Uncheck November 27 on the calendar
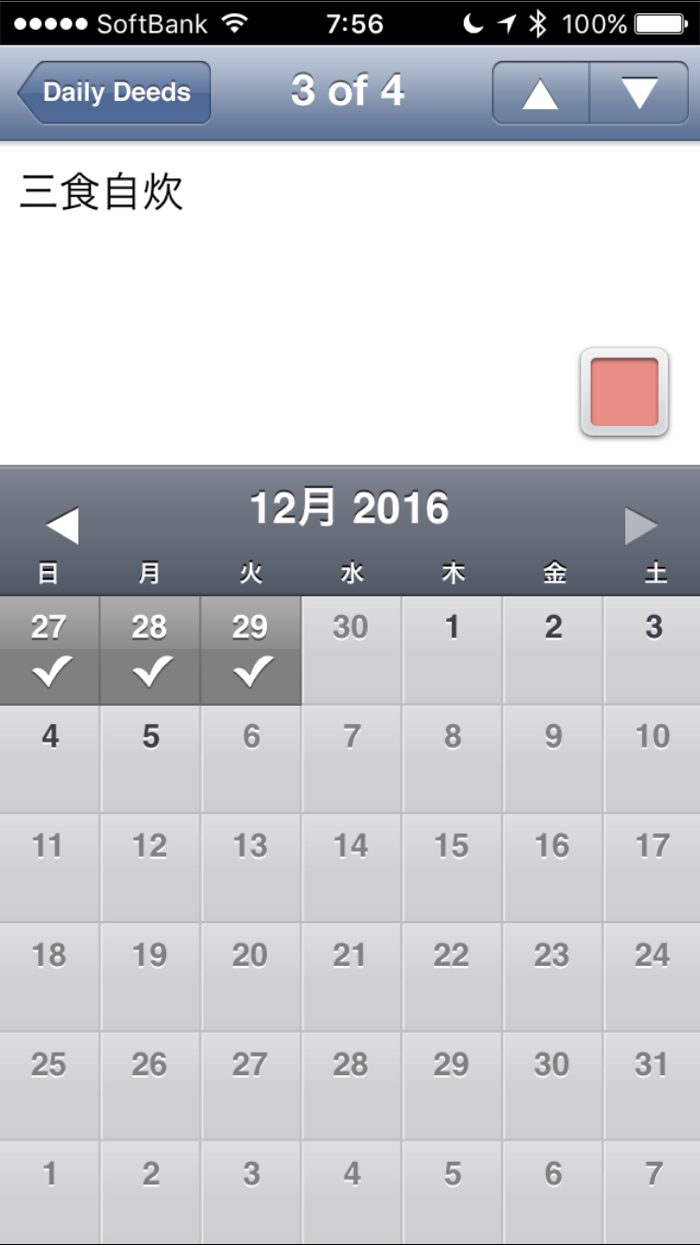This screenshot has width=700, height=1245. 49,651
